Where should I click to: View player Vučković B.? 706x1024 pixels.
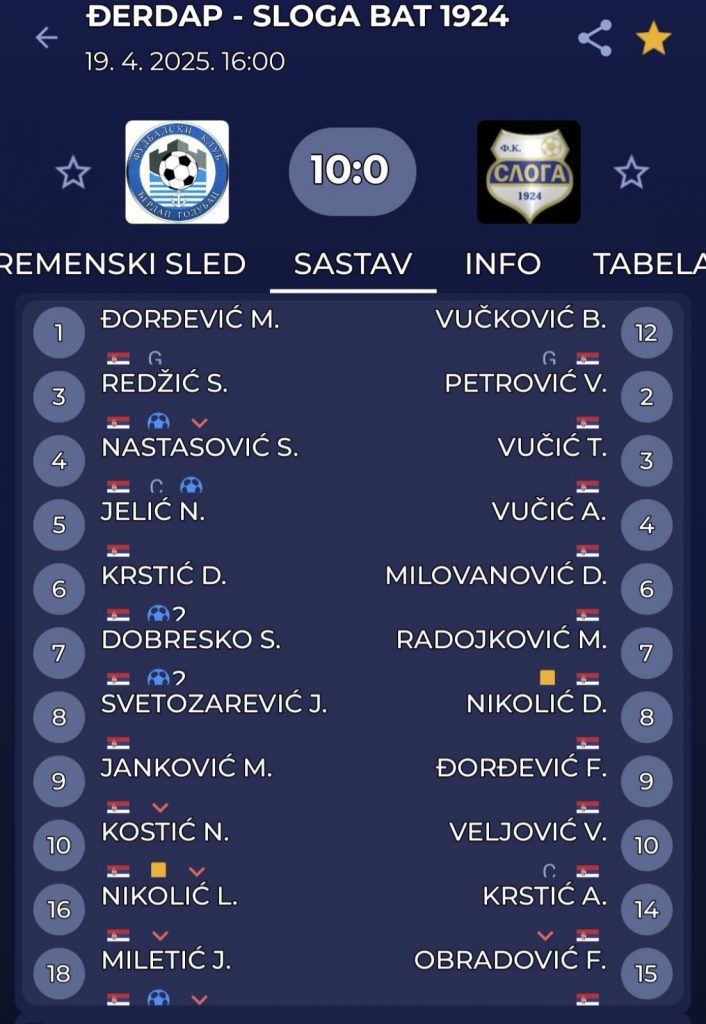point(521,320)
